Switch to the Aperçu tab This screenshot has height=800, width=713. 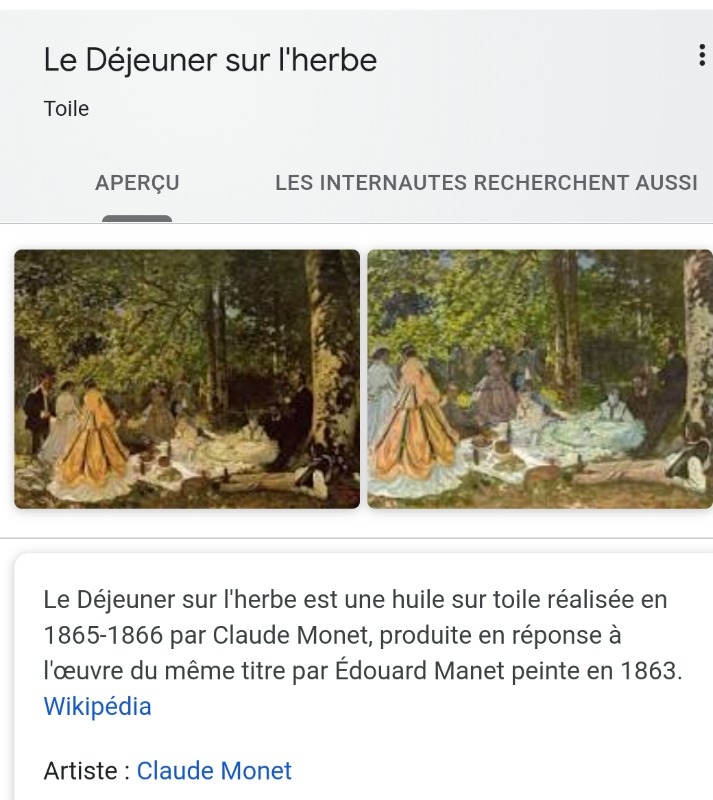click(x=137, y=183)
